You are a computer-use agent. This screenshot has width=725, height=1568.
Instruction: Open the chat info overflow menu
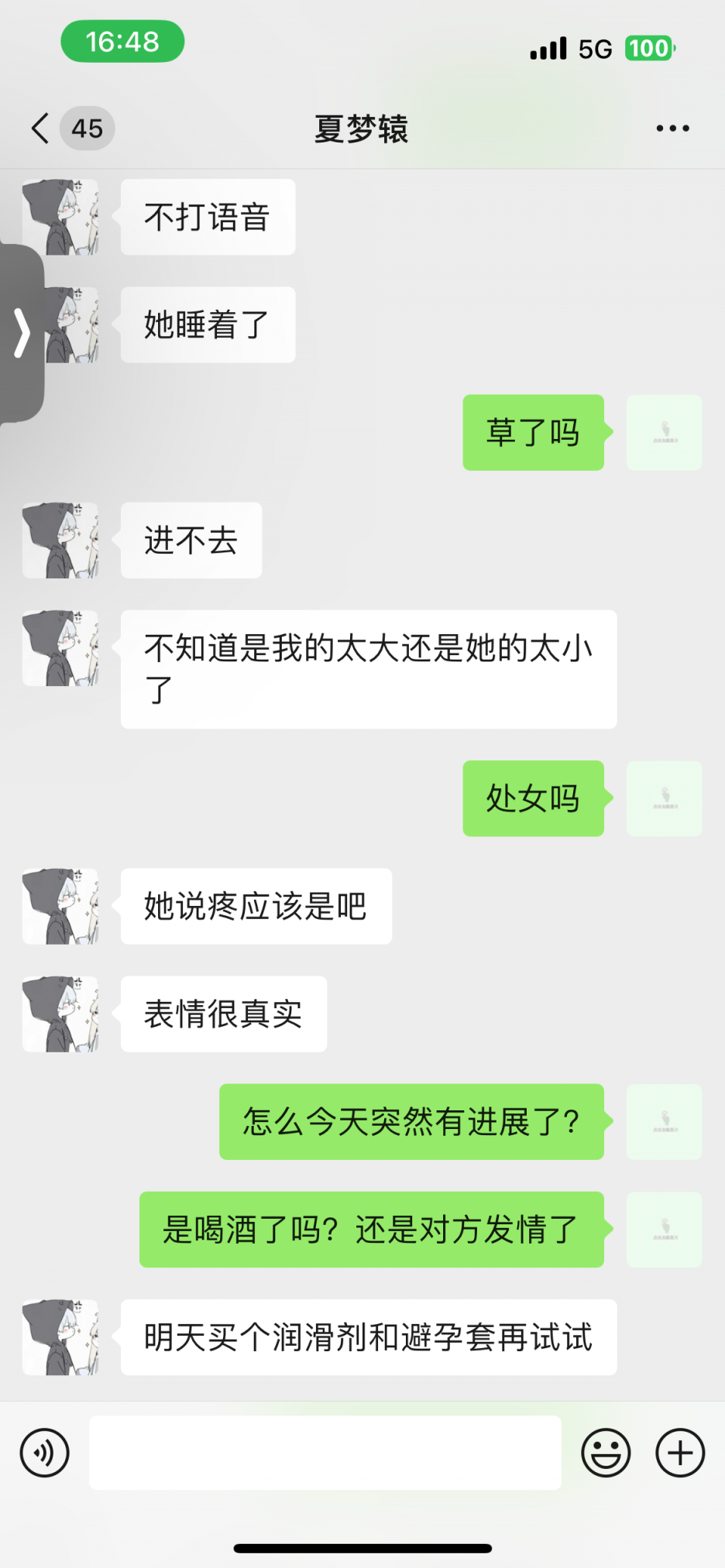672,129
